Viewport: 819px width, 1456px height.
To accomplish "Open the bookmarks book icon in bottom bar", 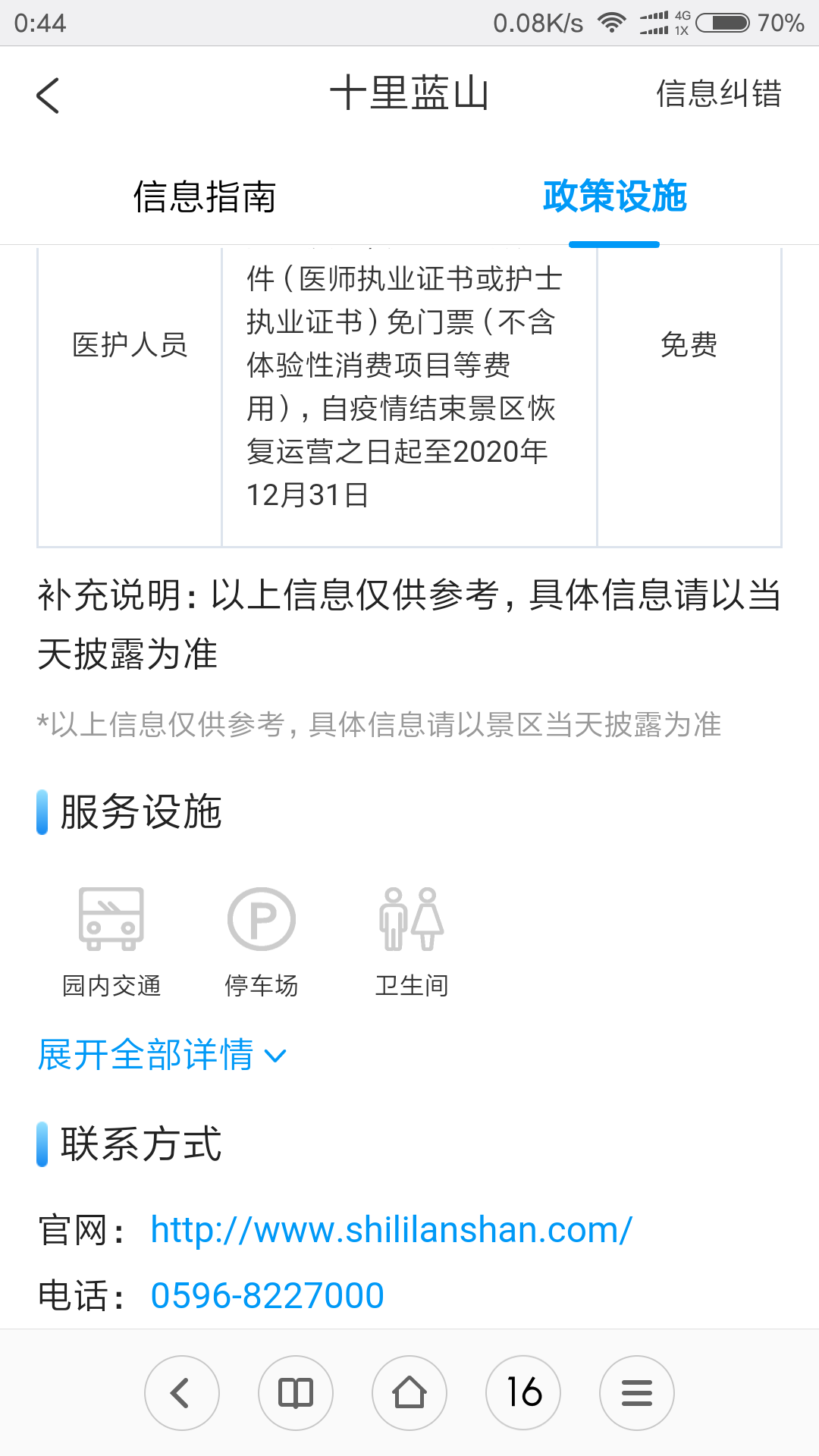I will [x=296, y=1393].
